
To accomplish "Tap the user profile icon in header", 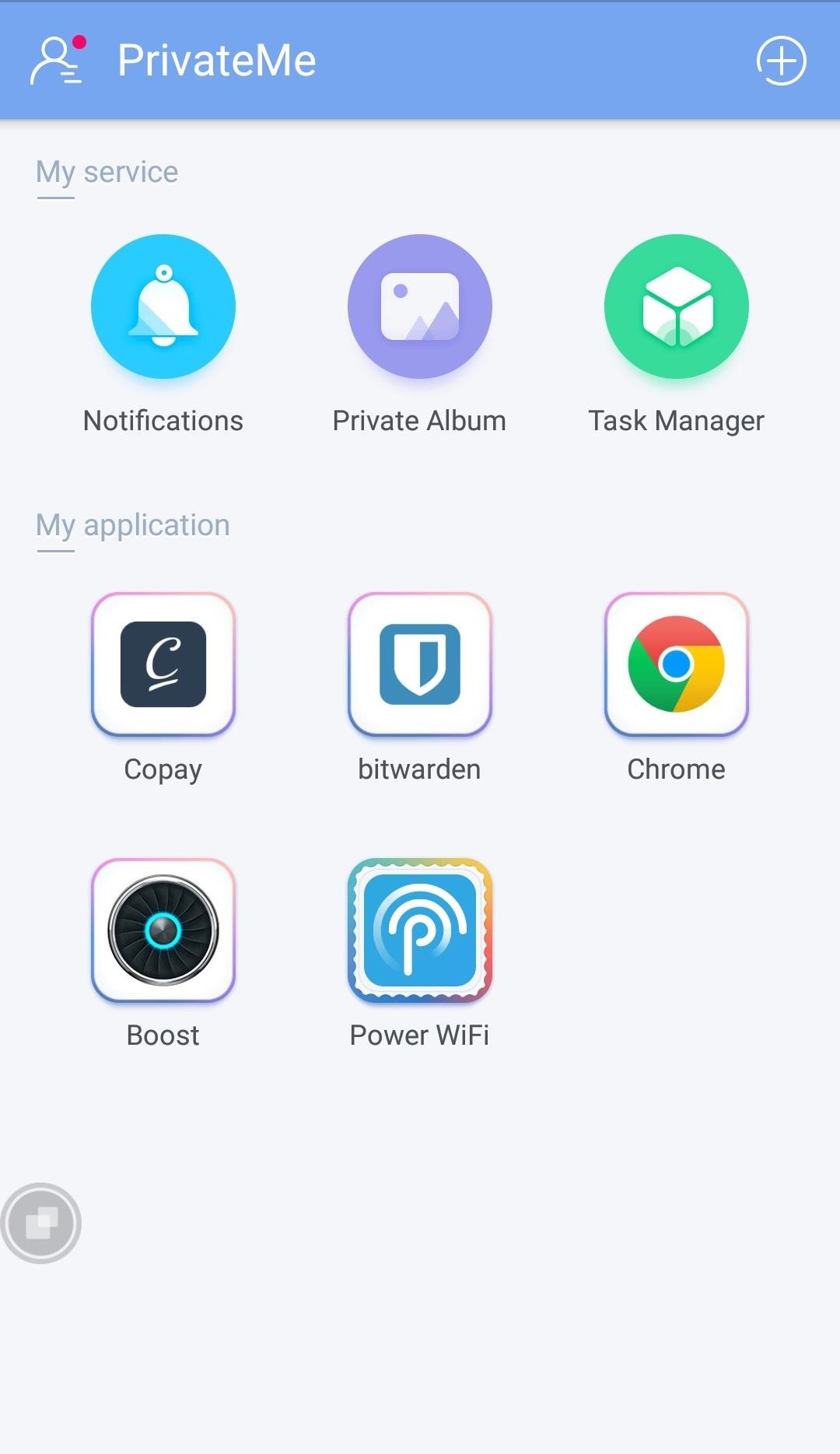I will tap(56, 59).
